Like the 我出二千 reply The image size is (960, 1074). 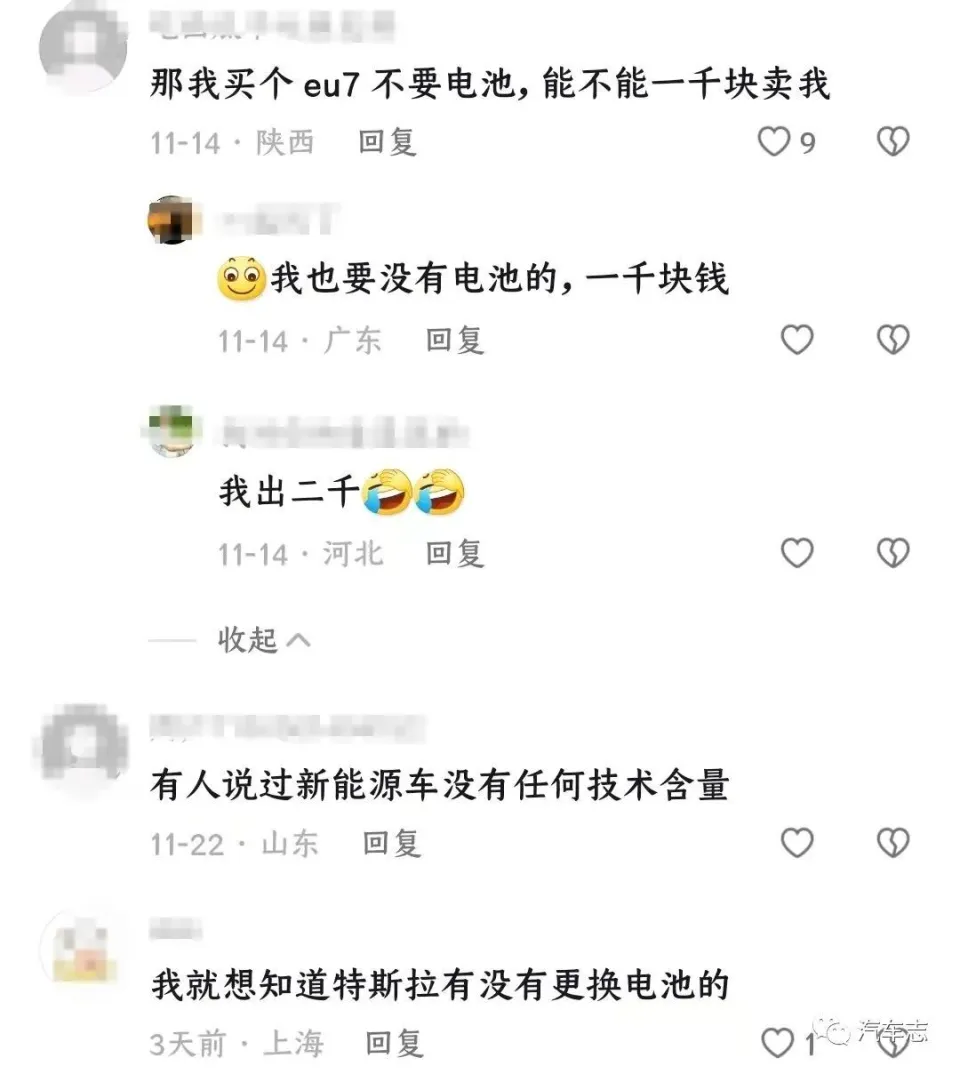pyautogui.click(x=797, y=552)
